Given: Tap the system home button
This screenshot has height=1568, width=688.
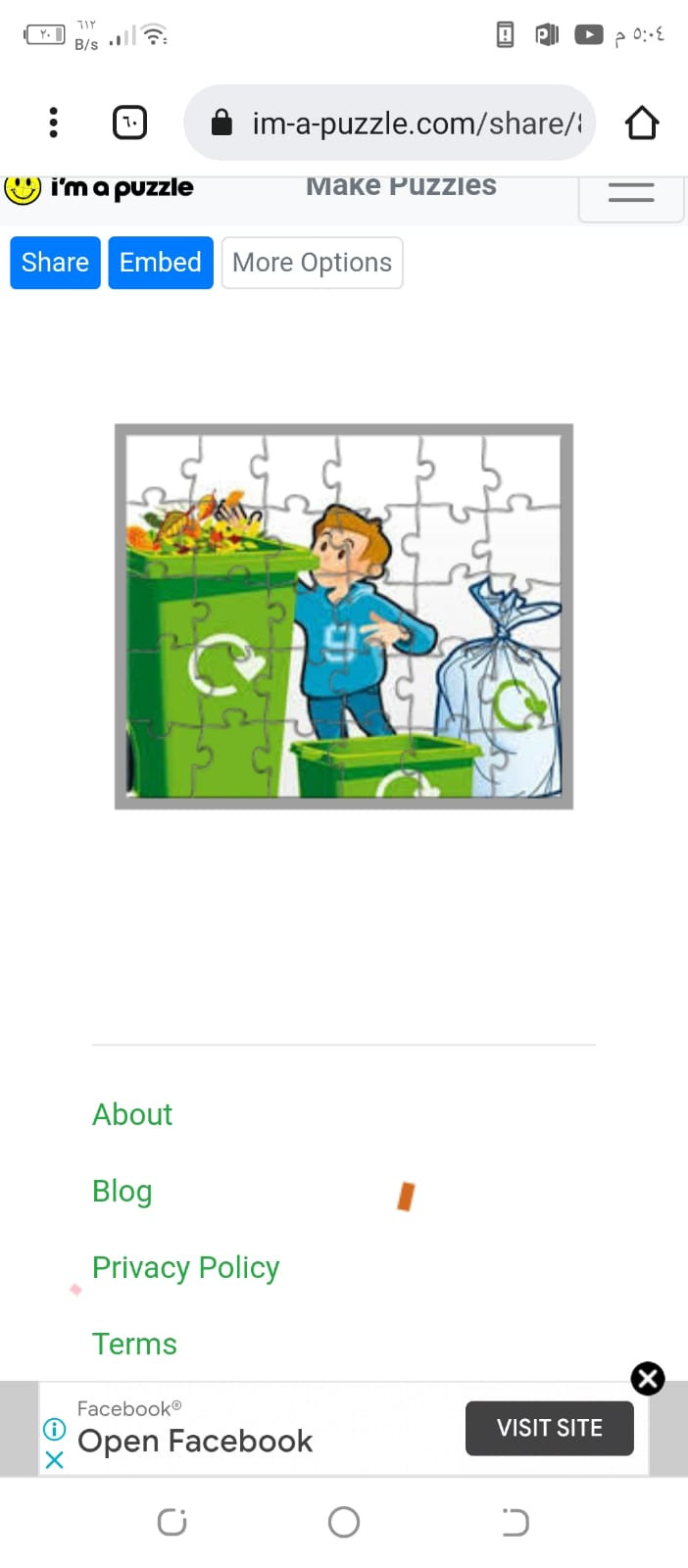Looking at the screenshot, I should pos(344,1522).
